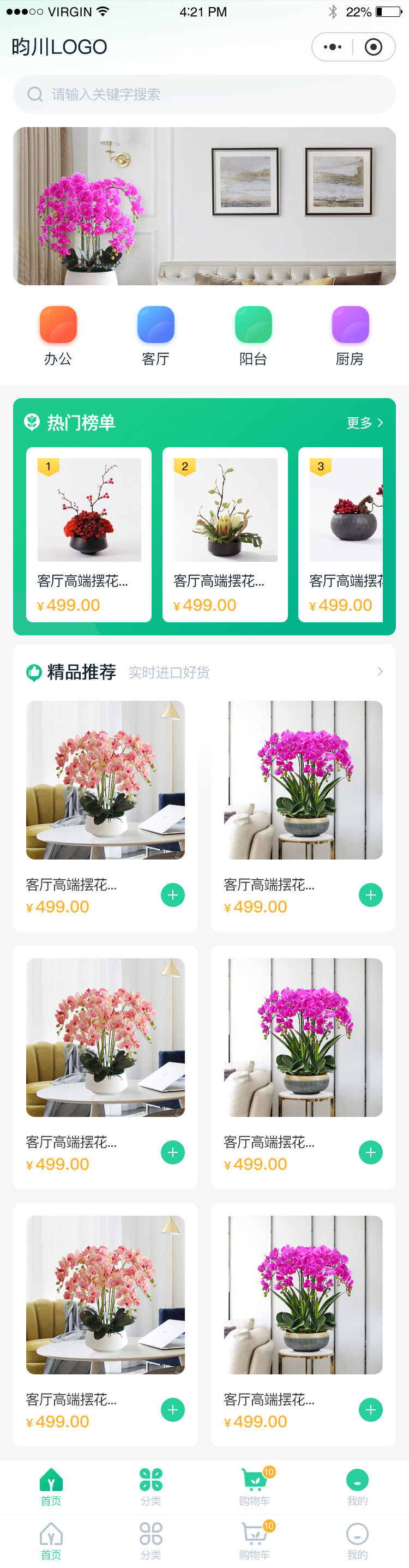
Task: Open the keyword search box
Action: [x=204, y=94]
